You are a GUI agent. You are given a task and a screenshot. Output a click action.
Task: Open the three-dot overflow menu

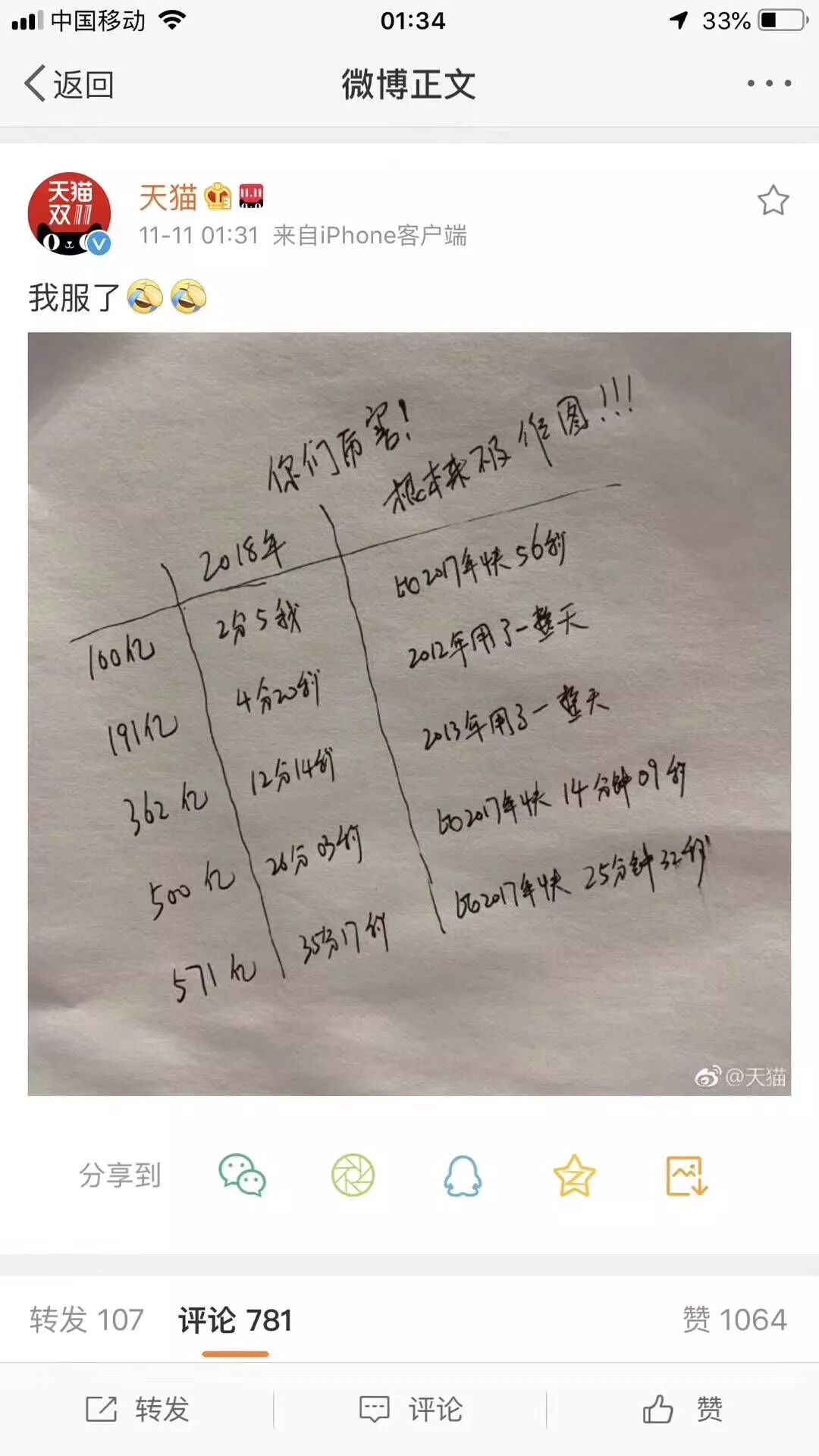click(769, 83)
